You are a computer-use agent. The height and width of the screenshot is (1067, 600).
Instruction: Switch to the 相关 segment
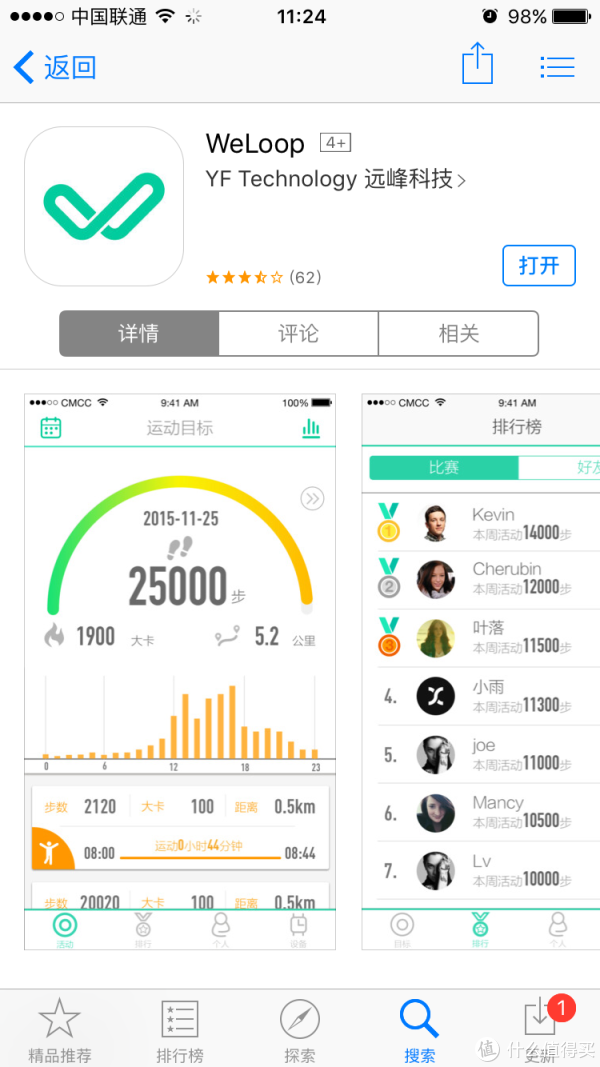(x=458, y=334)
